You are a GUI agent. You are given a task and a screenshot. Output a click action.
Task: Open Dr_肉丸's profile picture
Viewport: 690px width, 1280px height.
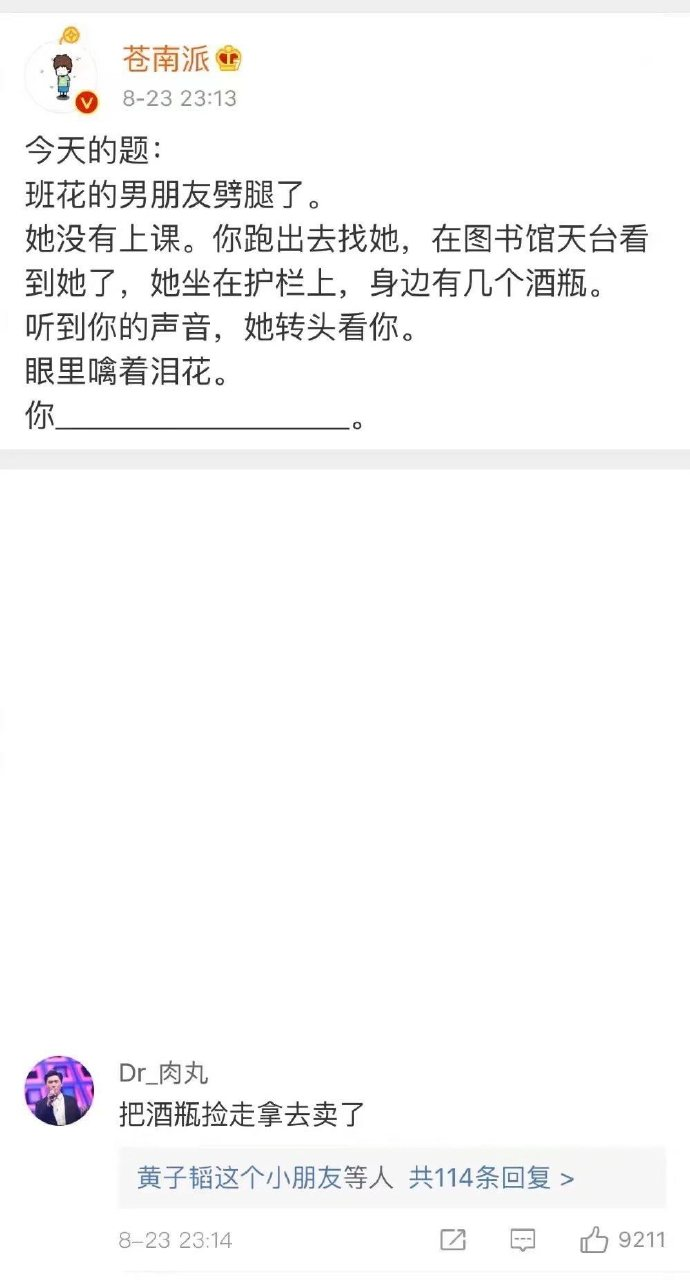click(x=59, y=1091)
